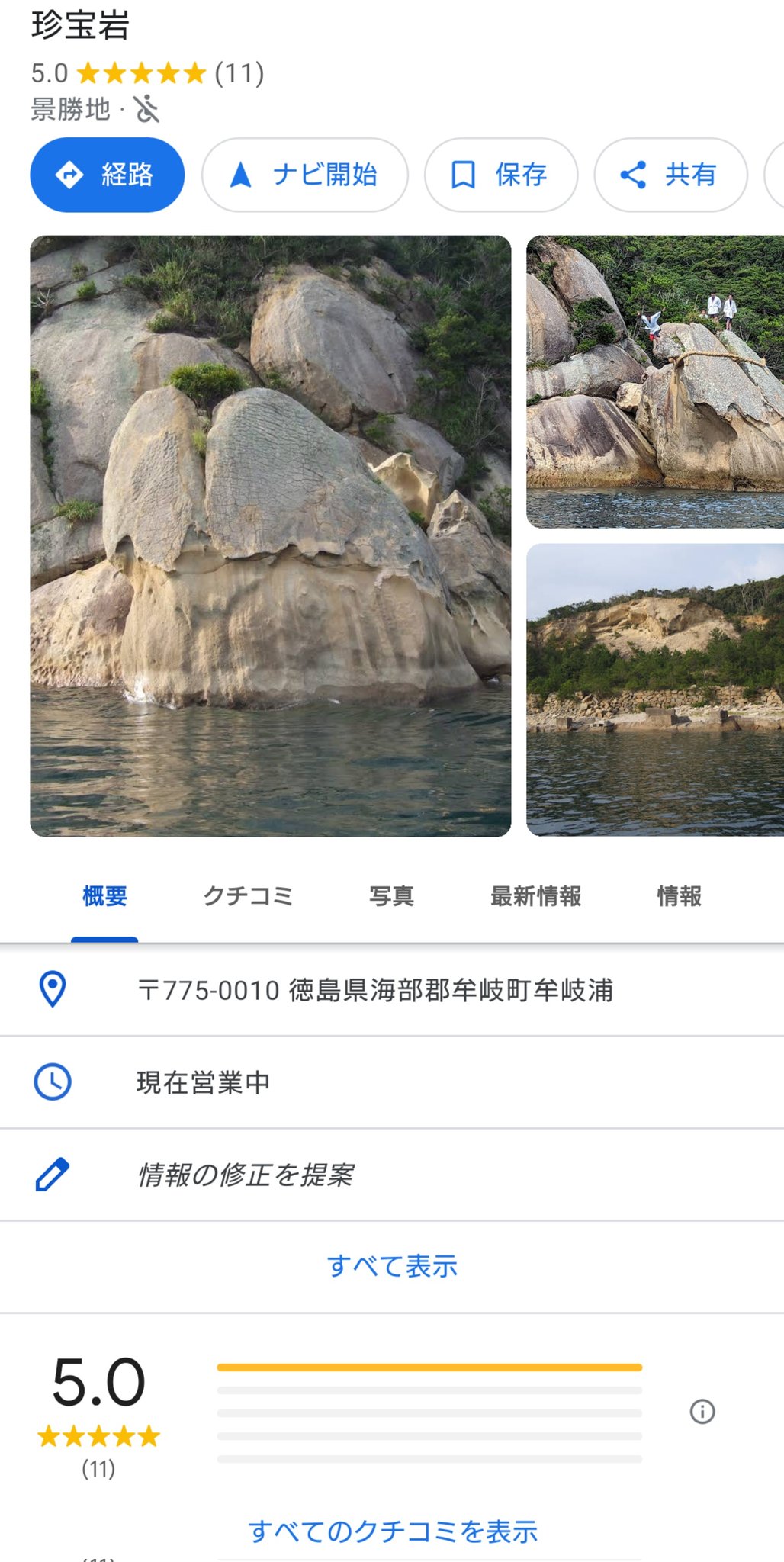Switch to the 写真 tab
Image resolution: width=784 pixels, height=1562 pixels.
coord(391,896)
